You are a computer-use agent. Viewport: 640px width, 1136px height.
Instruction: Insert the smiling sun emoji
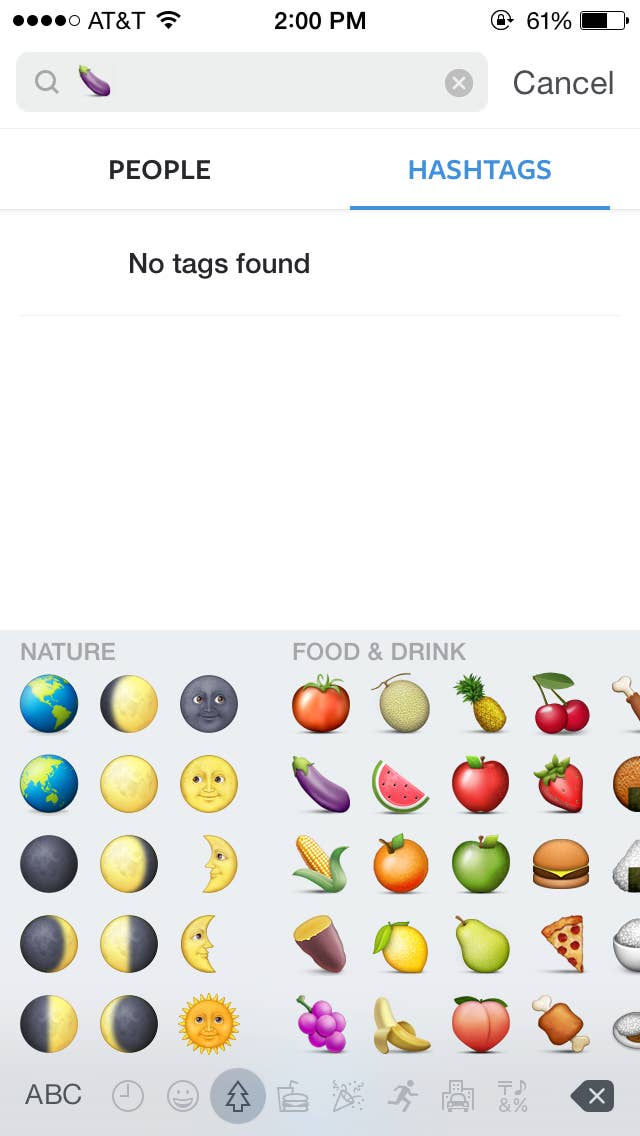pyautogui.click(x=209, y=1024)
